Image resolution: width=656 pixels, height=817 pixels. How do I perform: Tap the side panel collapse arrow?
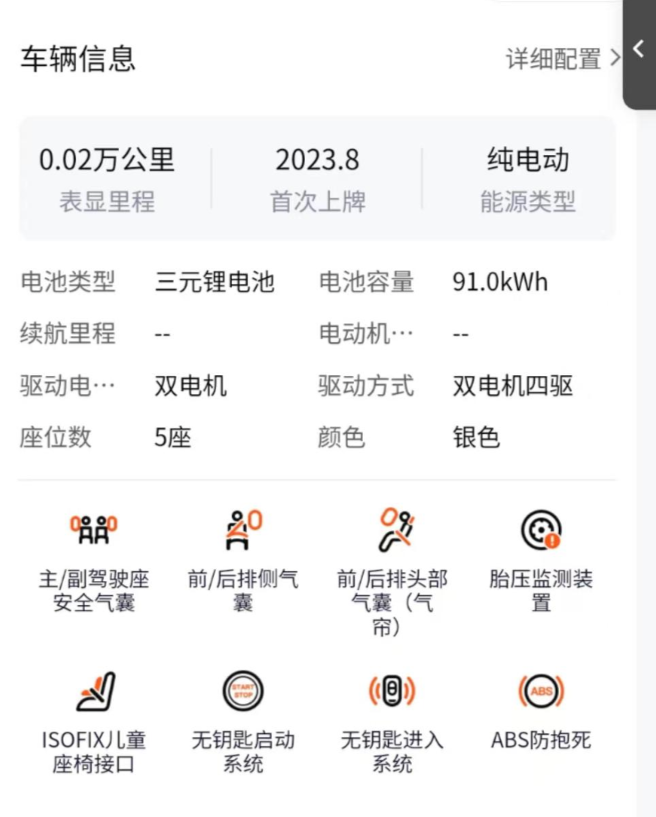point(639,50)
